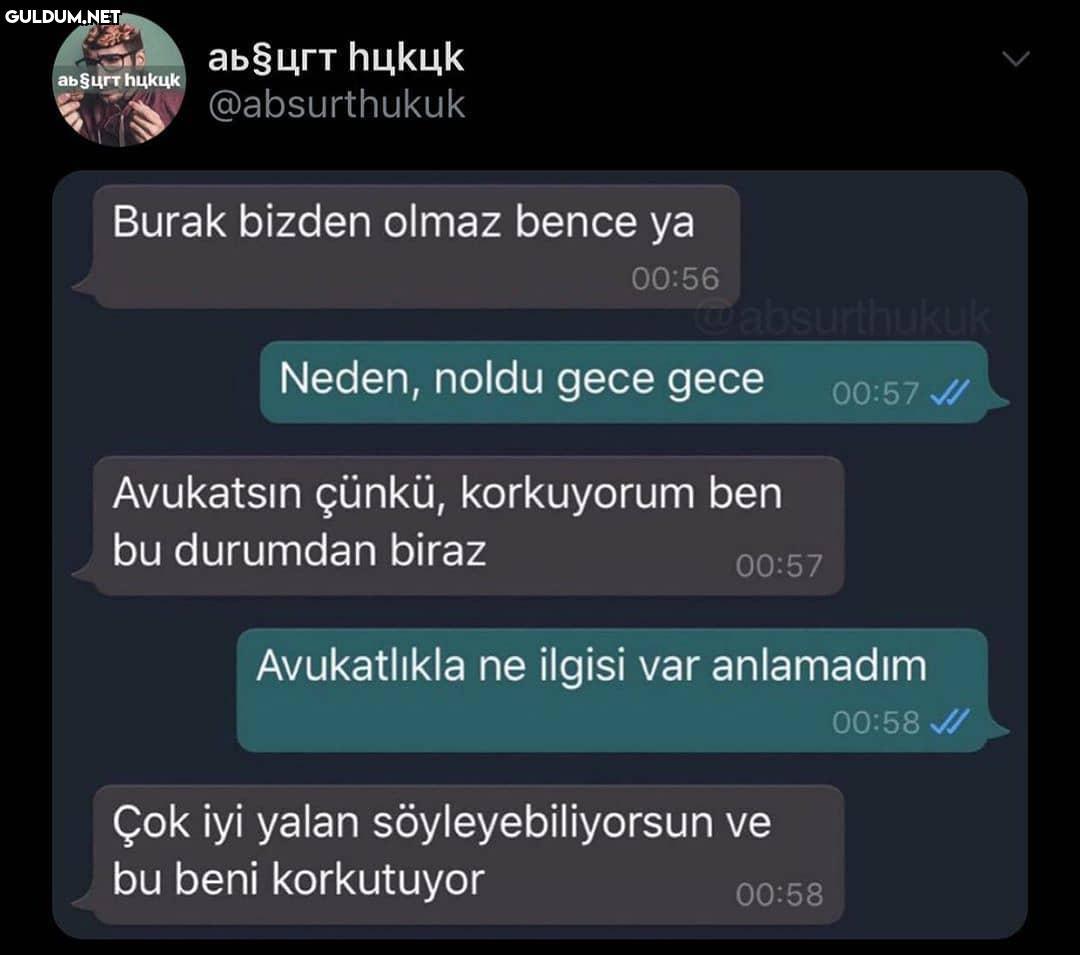Open the @absurthukuk profile handle
This screenshot has height=955, width=1080.
coord(336,104)
